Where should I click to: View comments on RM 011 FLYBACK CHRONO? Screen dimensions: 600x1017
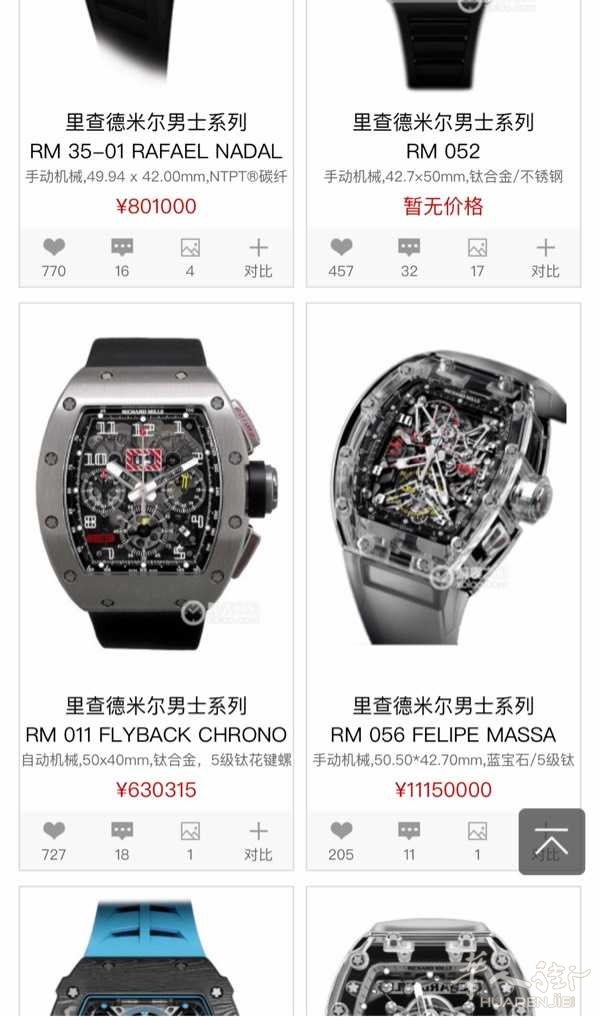point(122,841)
